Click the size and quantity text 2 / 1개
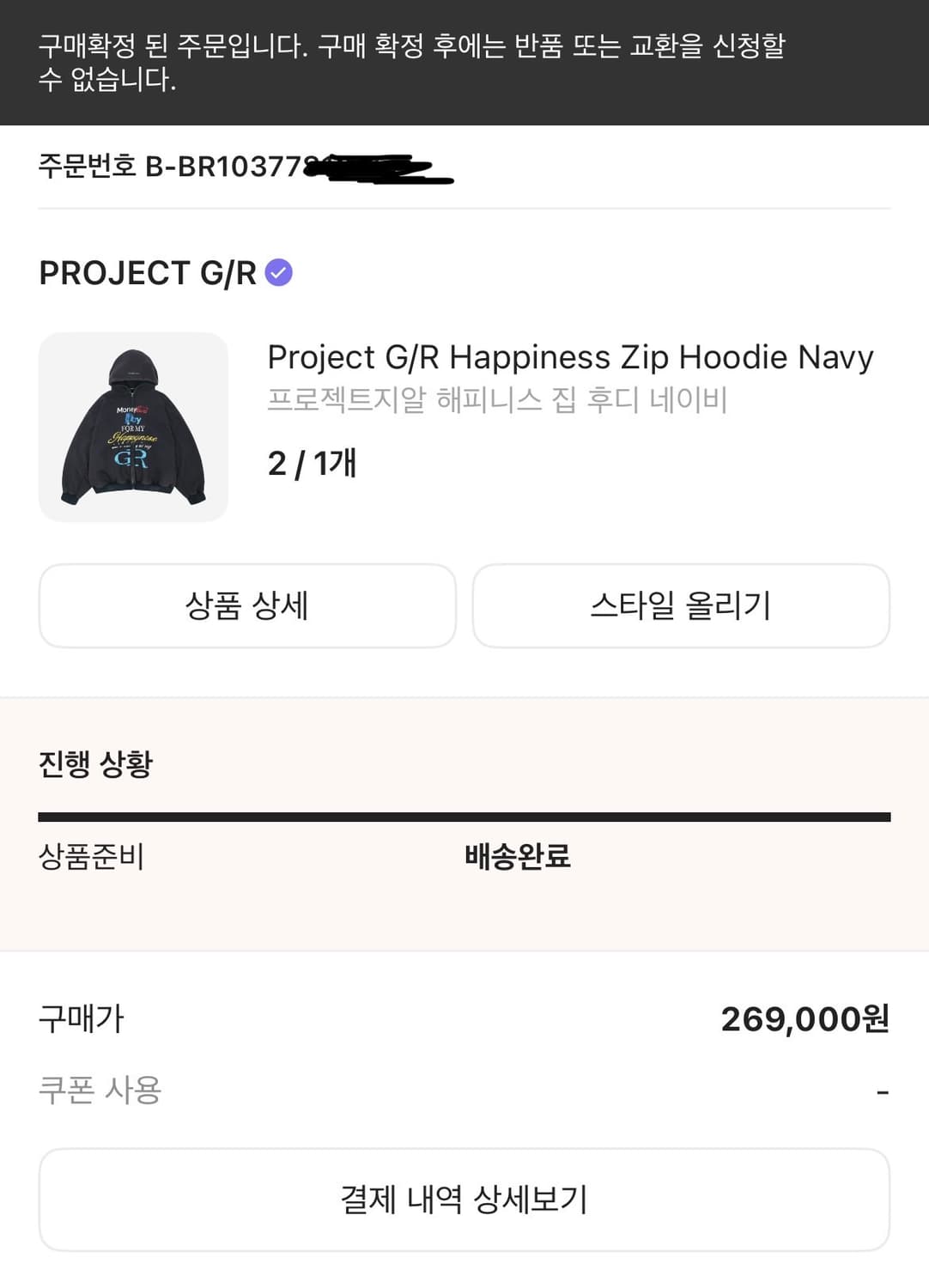Viewport: 929px width, 1288px height. tap(312, 462)
